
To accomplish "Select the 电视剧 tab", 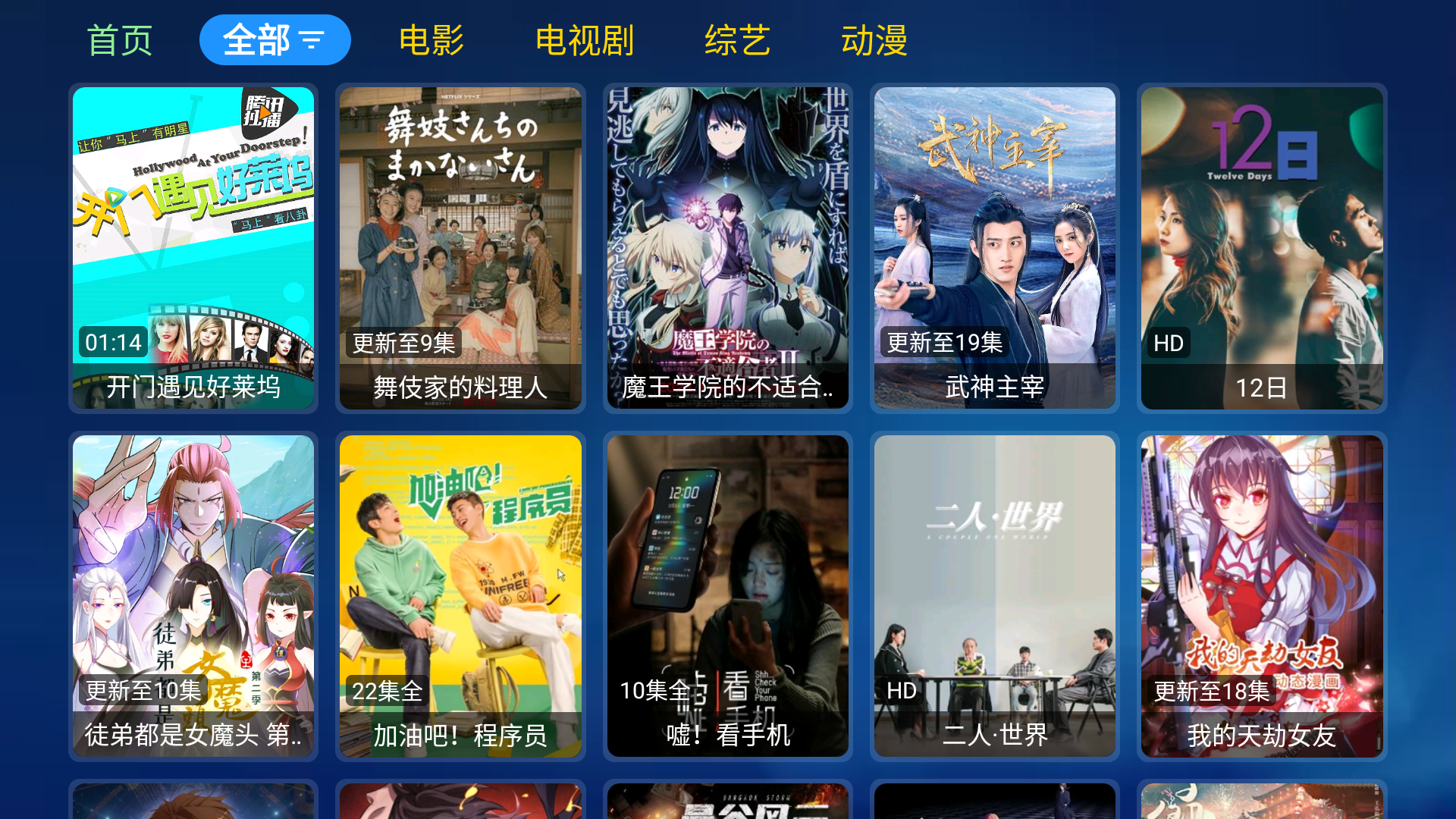I will (584, 40).
